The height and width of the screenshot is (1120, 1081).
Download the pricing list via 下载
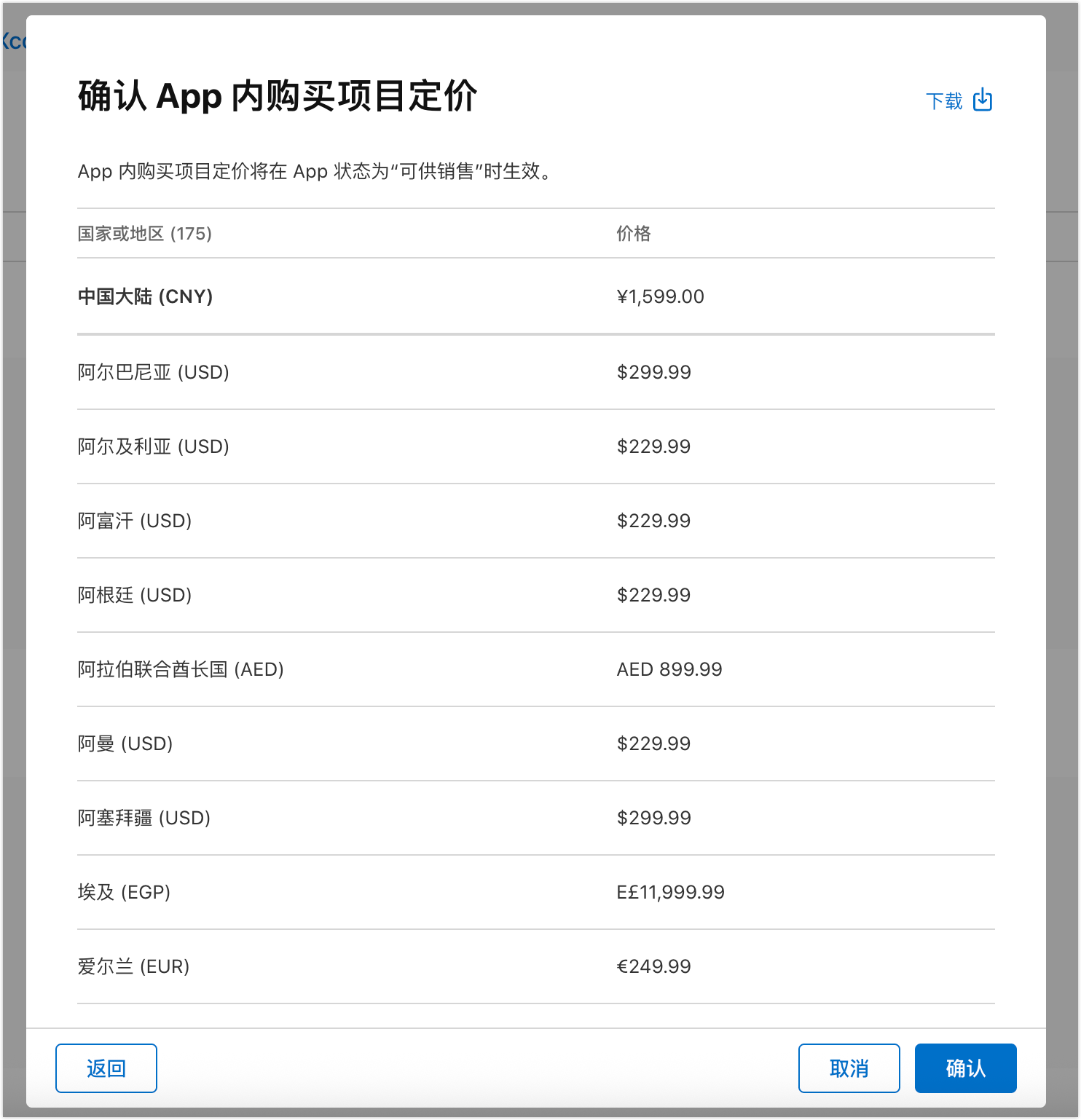click(x=958, y=100)
